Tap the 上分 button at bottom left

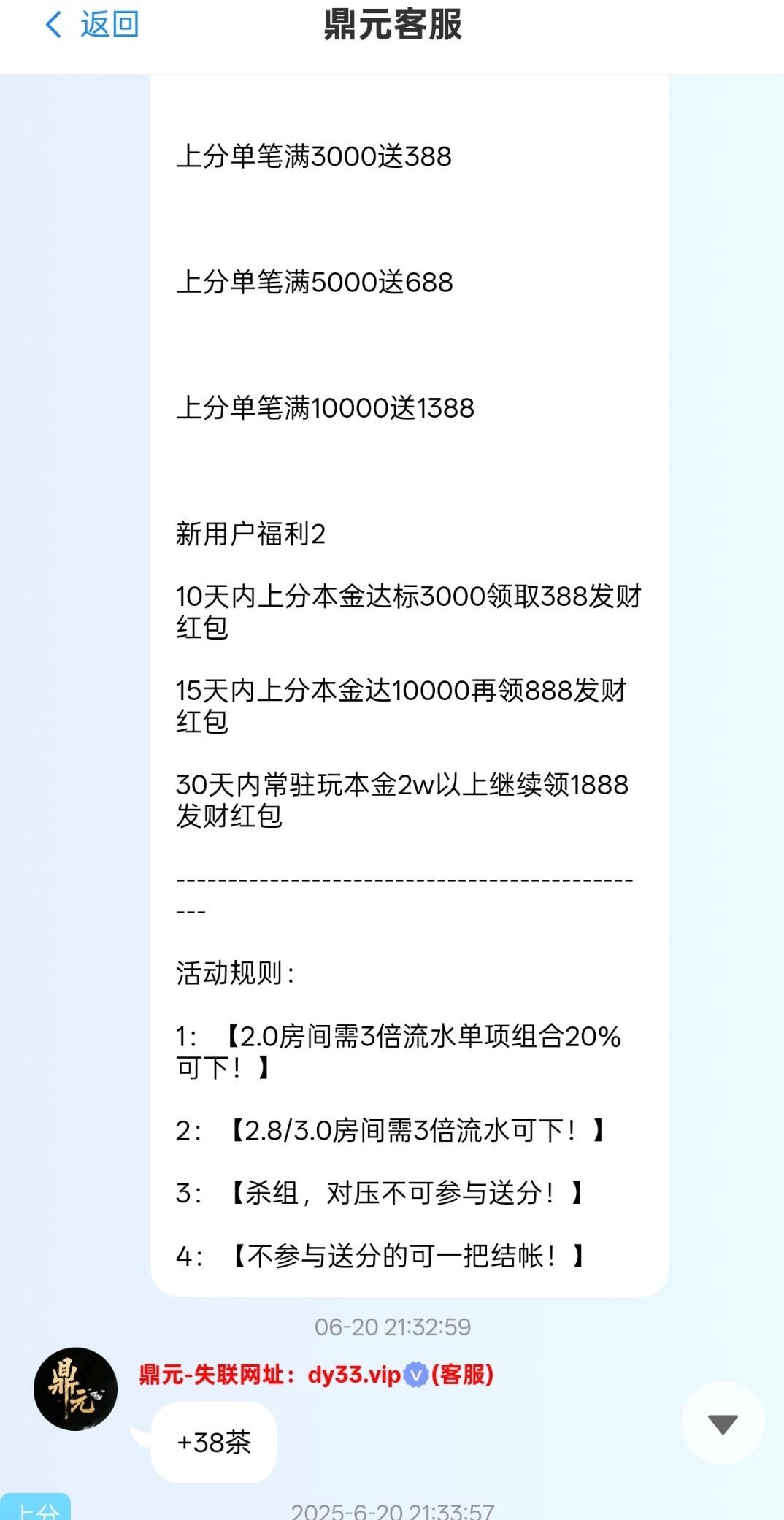point(35,1507)
